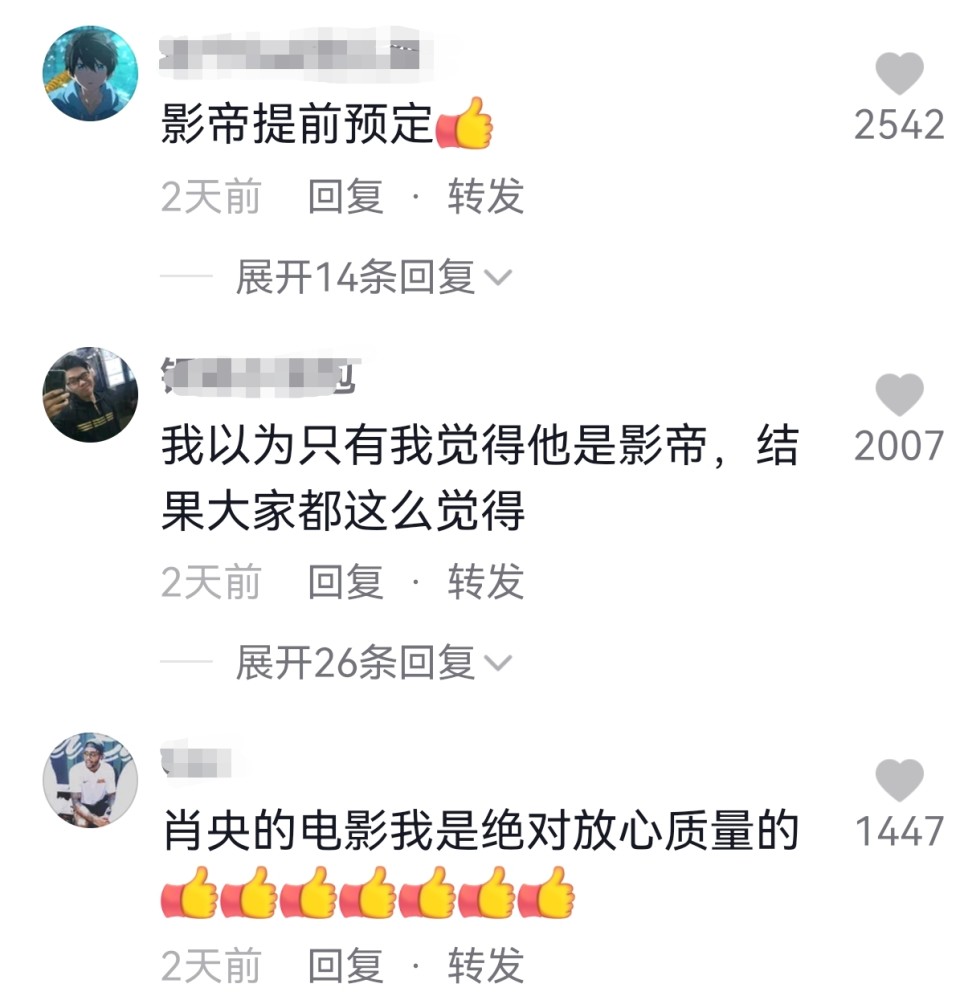Screen dimensions: 964x1000
Task: Open avatar of 肖央的电影 commenter
Action: click(x=90, y=780)
